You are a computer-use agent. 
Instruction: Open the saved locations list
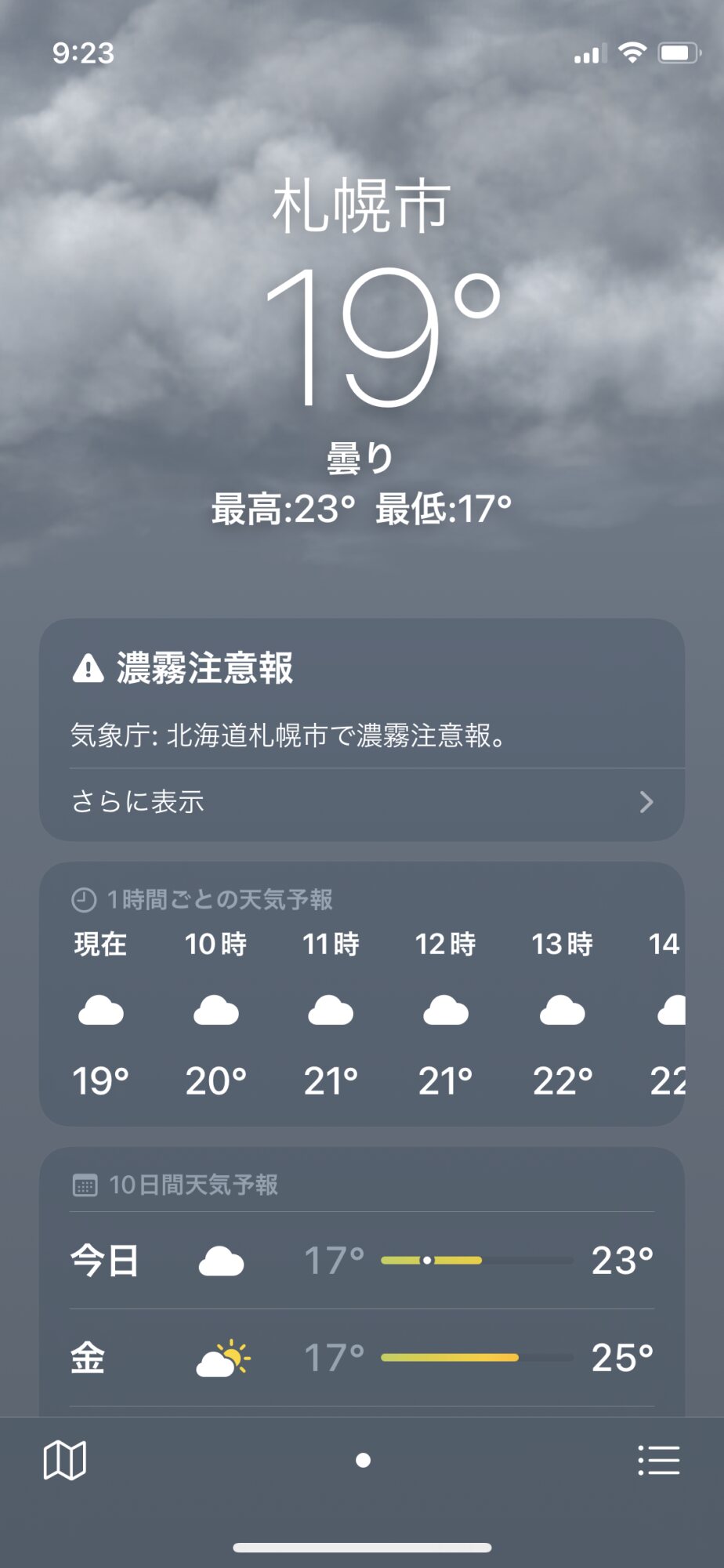(658, 1460)
